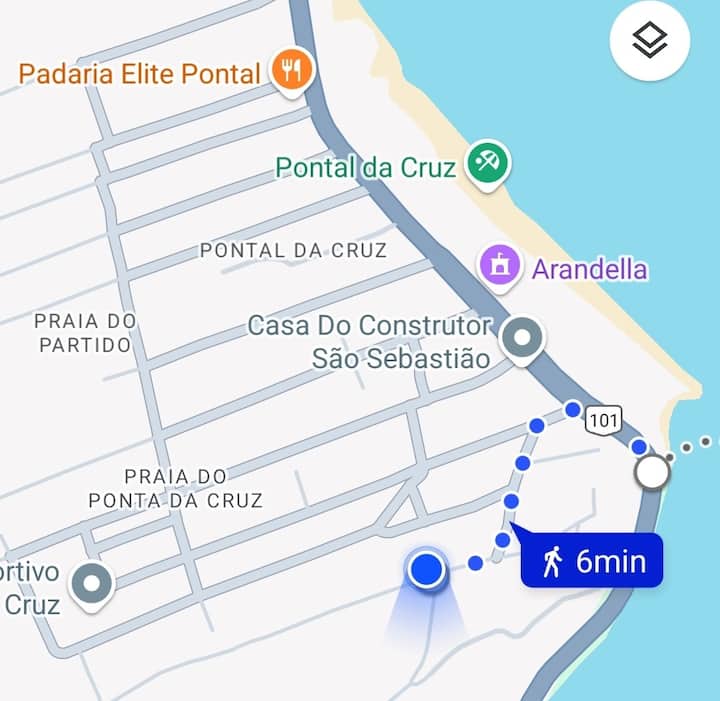Viewport: 720px width, 701px height.
Task: Select the white route destination marker
Action: [x=653, y=472]
